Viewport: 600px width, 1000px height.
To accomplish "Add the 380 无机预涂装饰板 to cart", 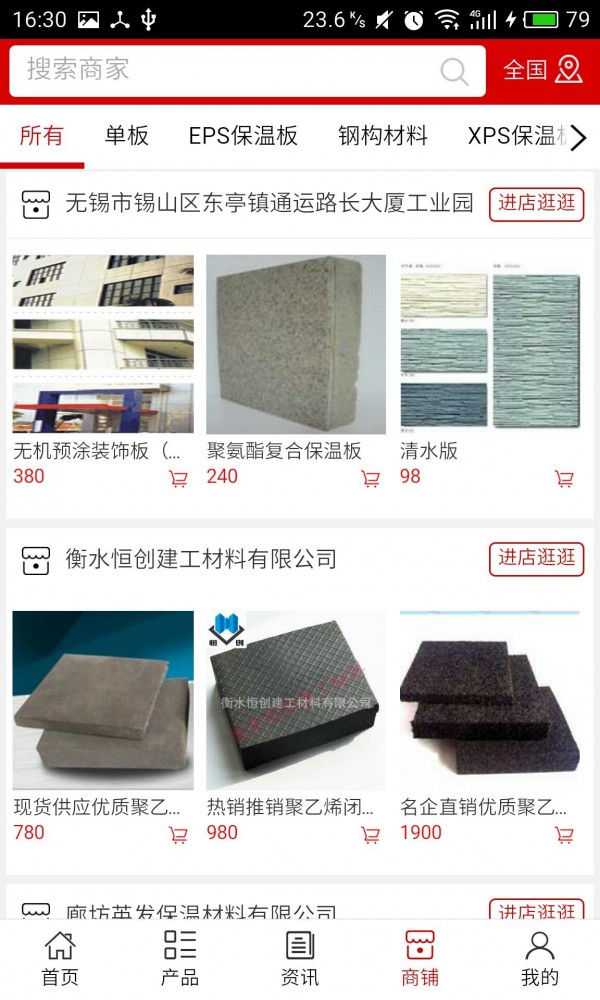I will (x=179, y=478).
